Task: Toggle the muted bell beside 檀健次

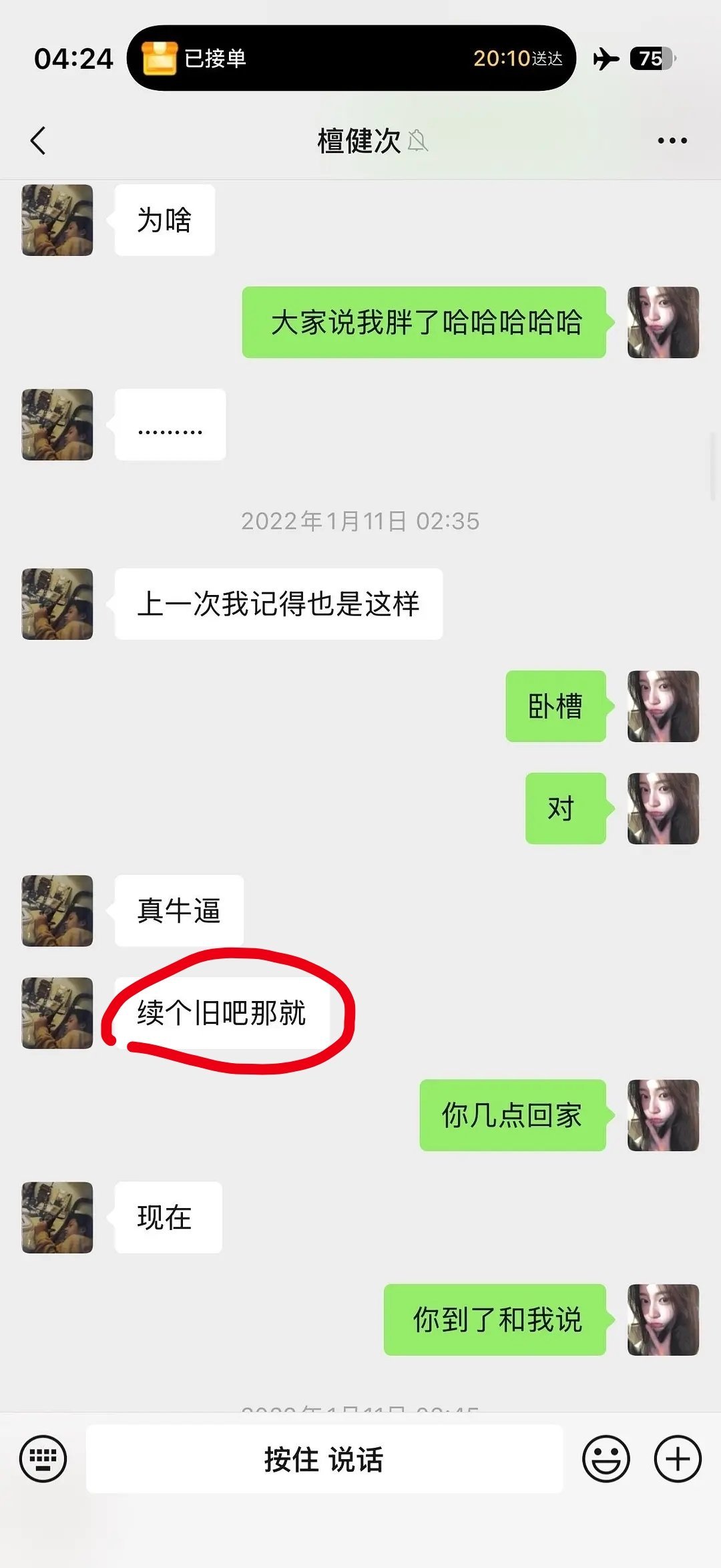Action: coord(419,142)
